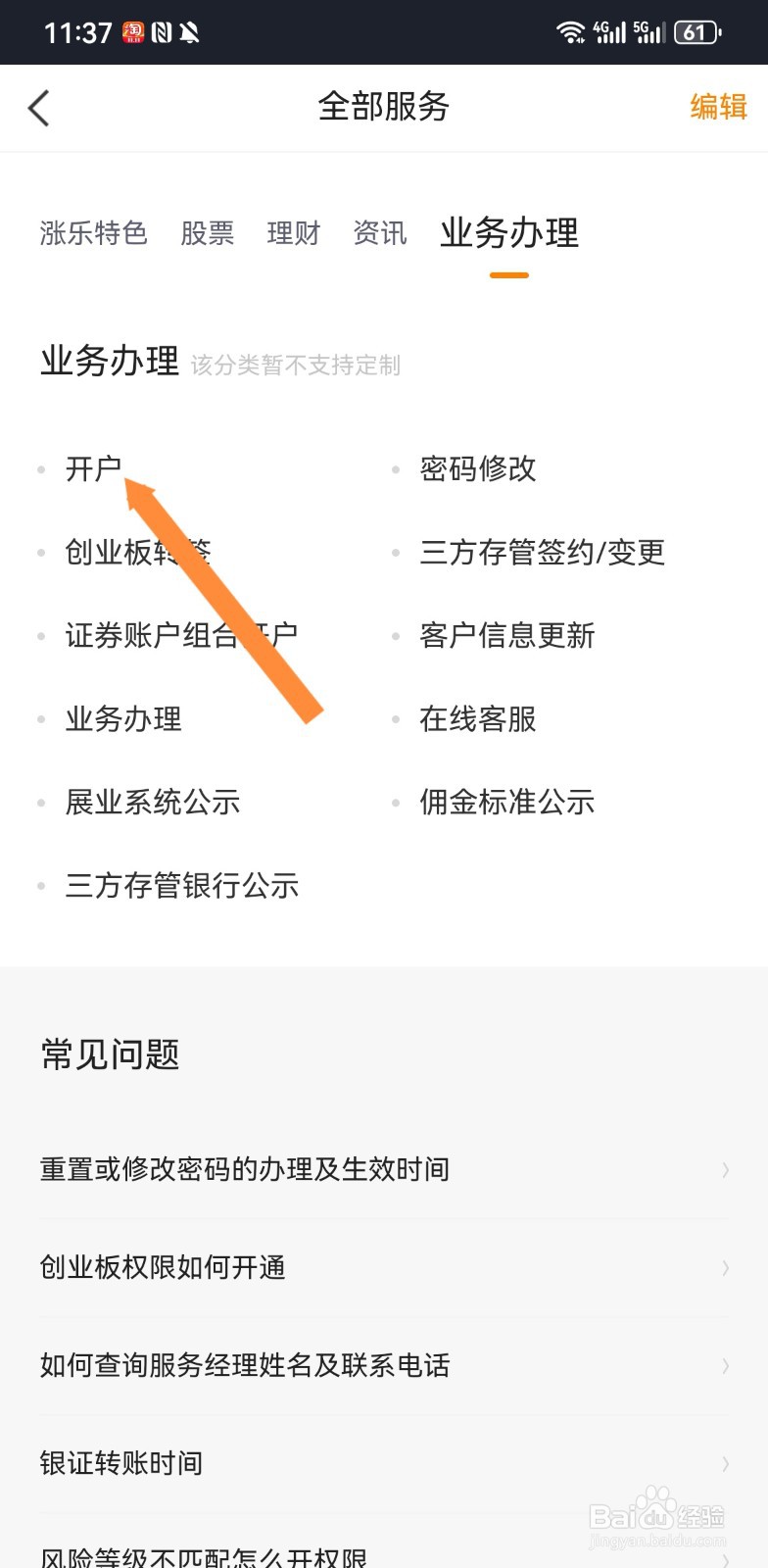768x1568 pixels.
Task: Switch to the 股票 tab
Action: pos(207,234)
